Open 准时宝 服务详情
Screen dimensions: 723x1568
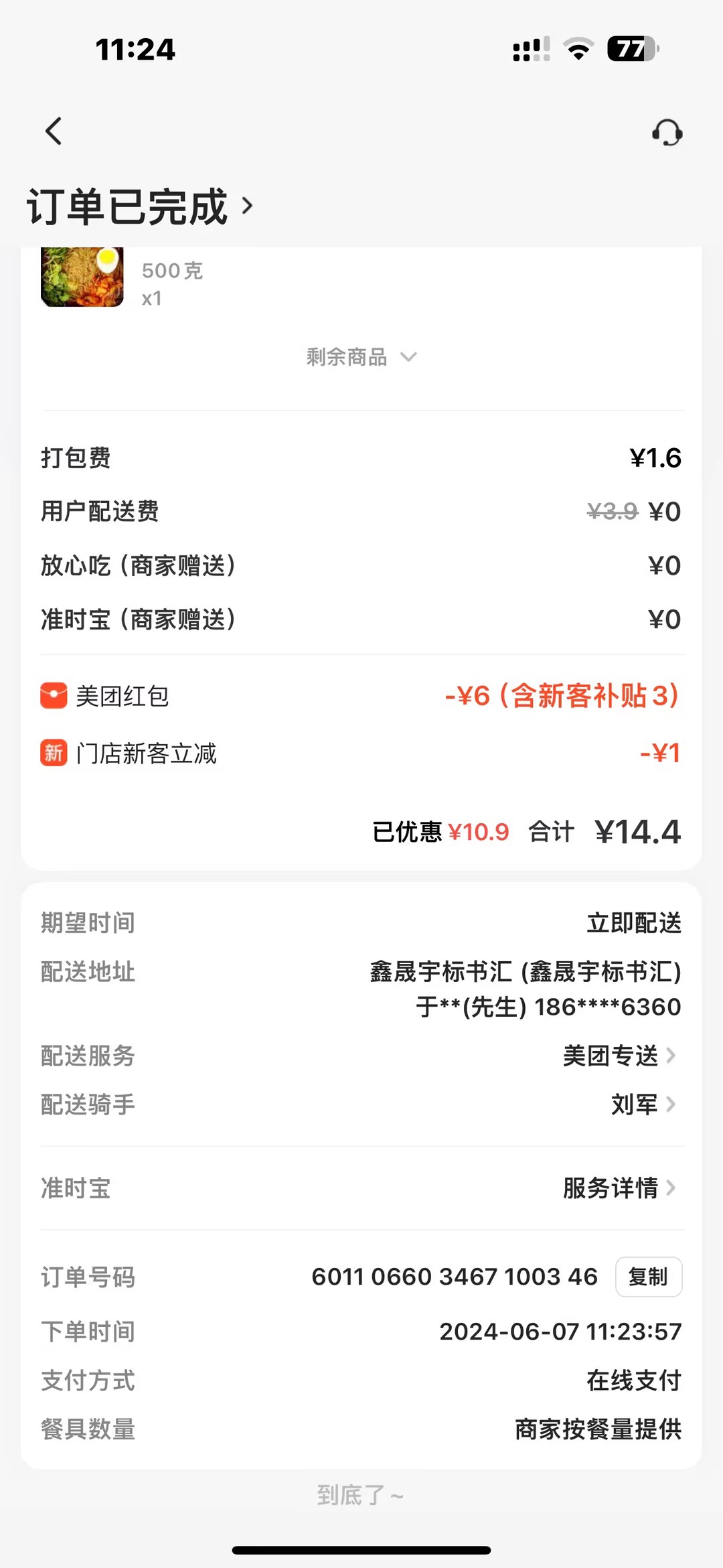coord(619,1188)
